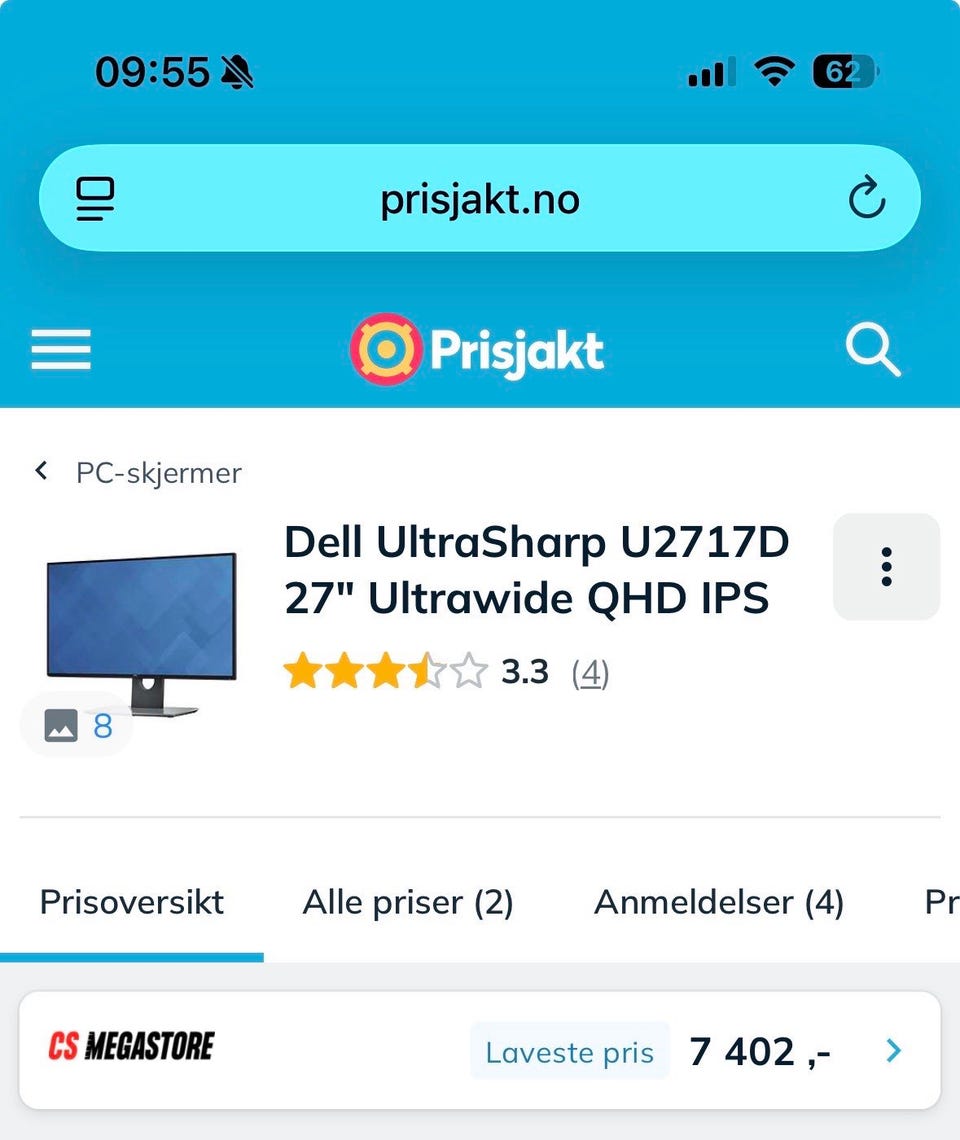The width and height of the screenshot is (960, 1140).
Task: Open the Anmeldelser tab
Action: coord(719,902)
